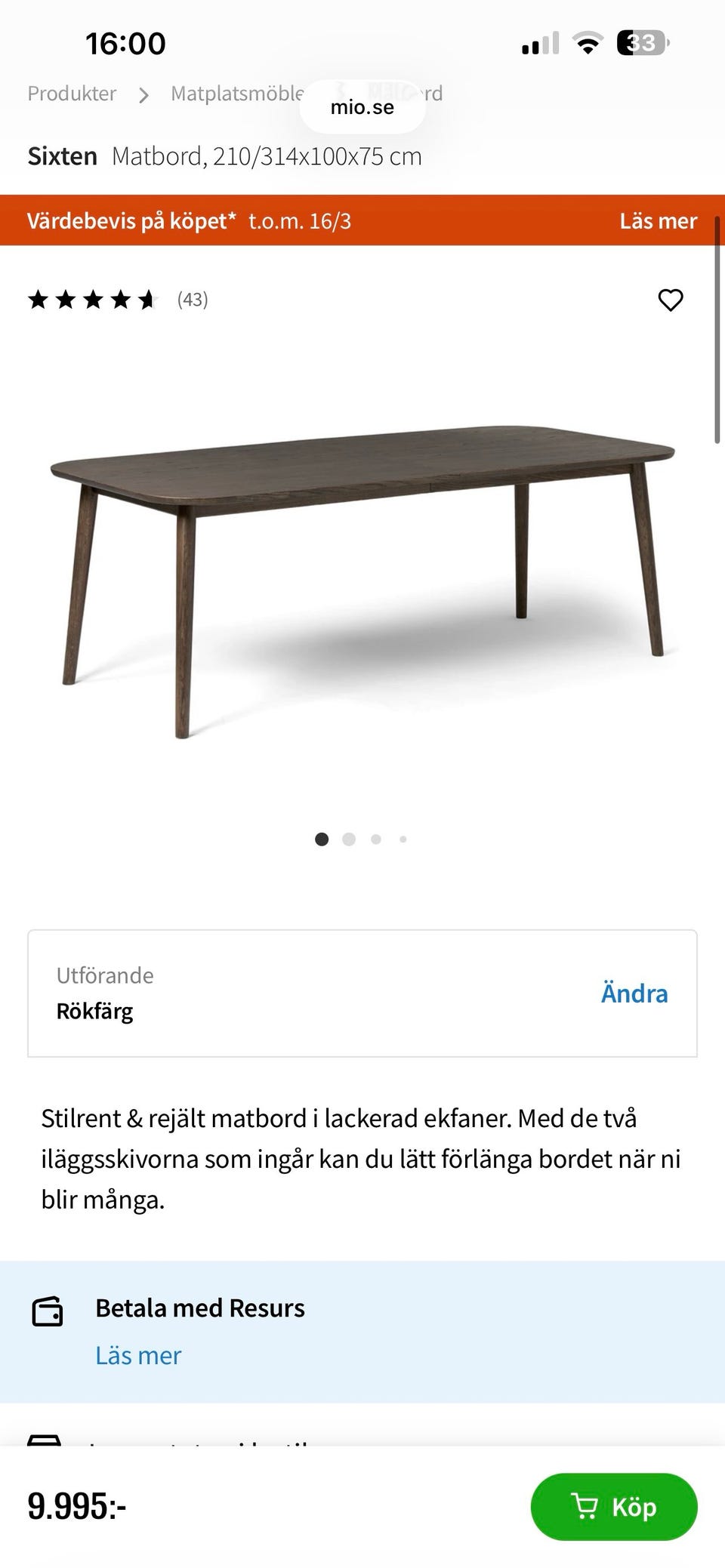Tap the active first carousel indicator
The width and height of the screenshot is (725, 1568).
coord(321,839)
